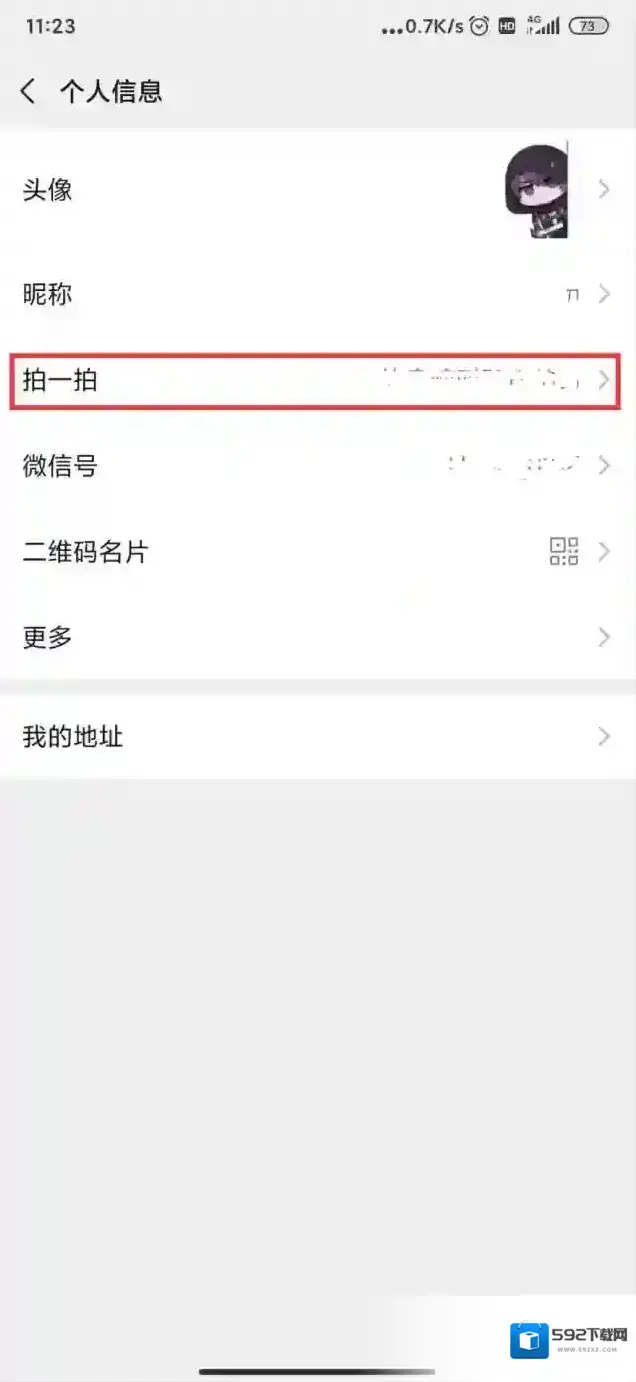
Task: Open the 拍一拍 setting
Action: 318,381
